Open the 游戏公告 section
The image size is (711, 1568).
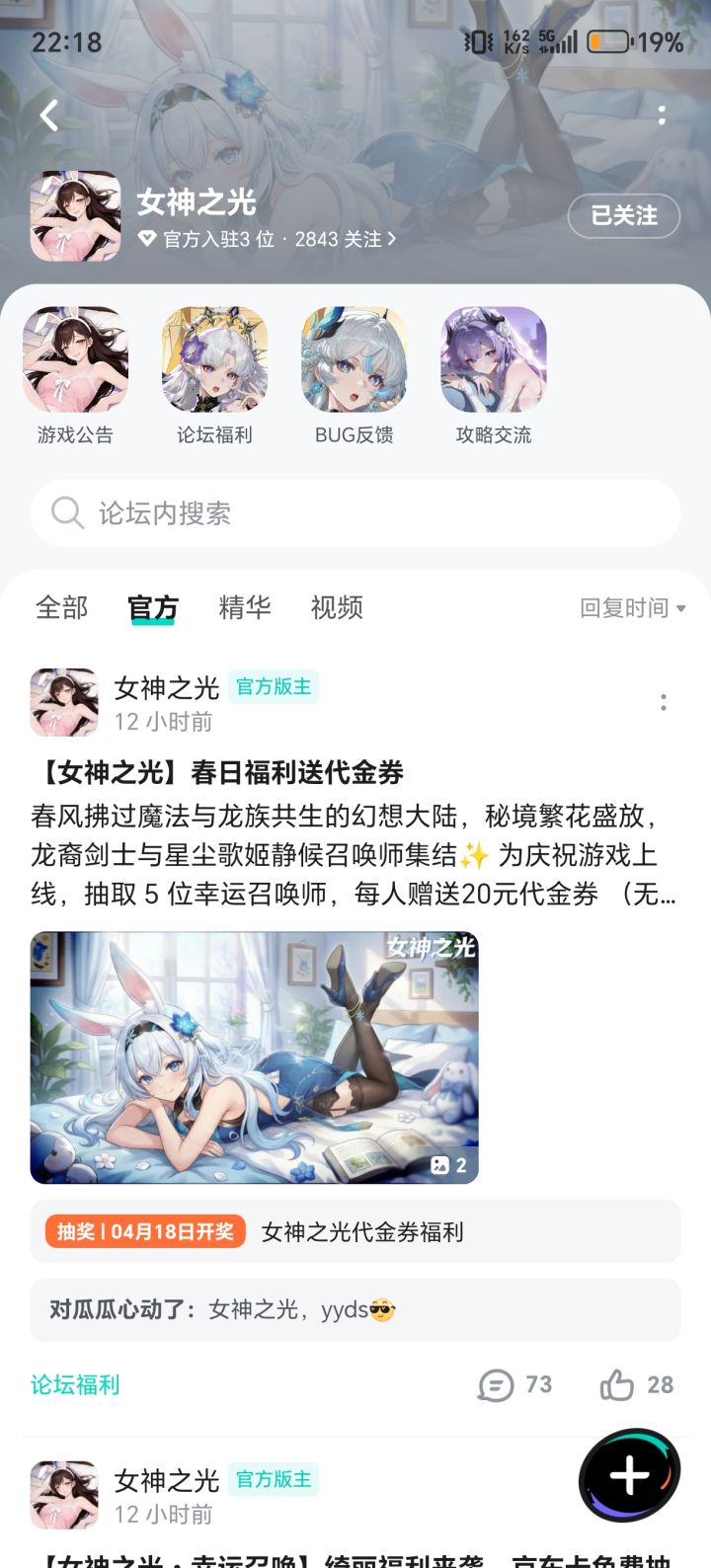tap(74, 360)
